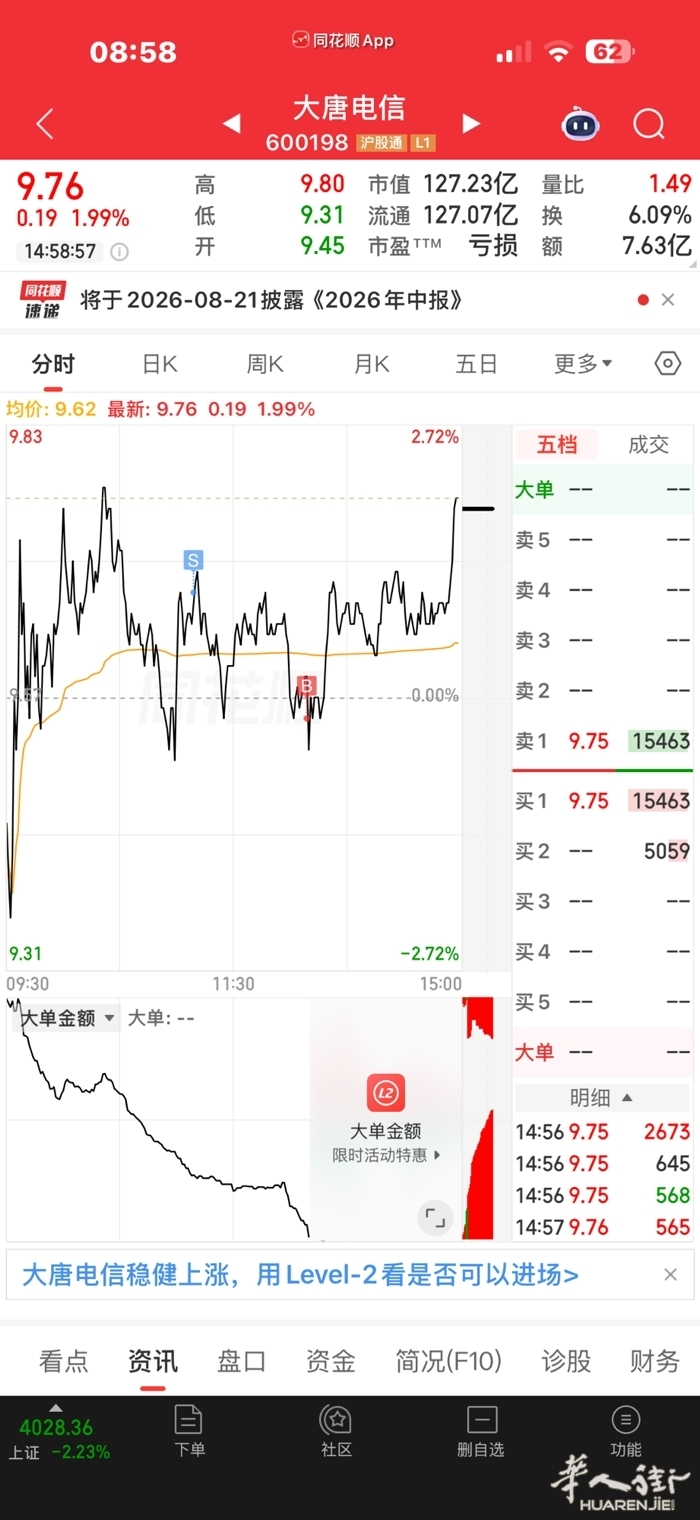
Task: Open the robot assistant icon
Action: pyautogui.click(x=580, y=124)
